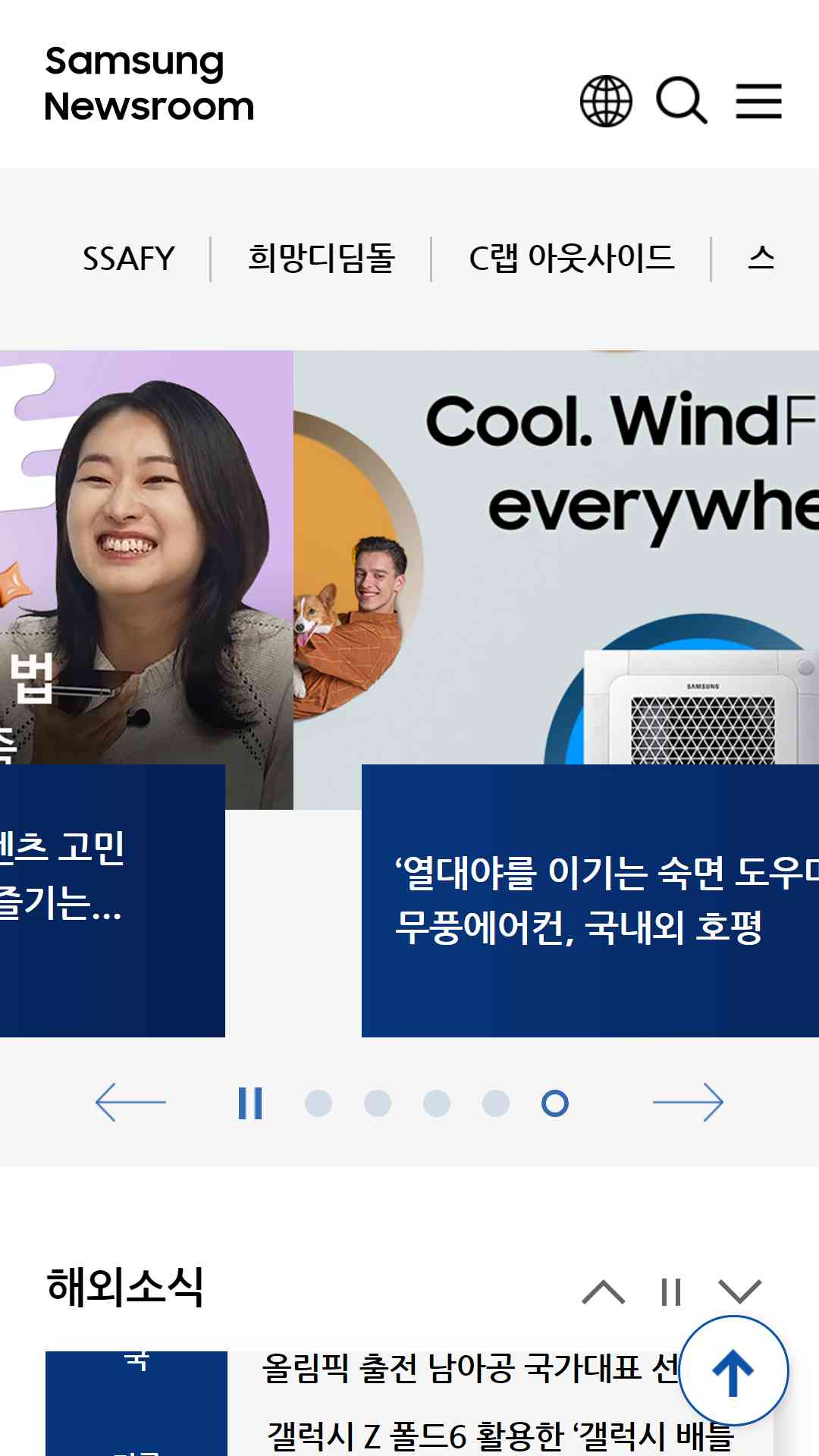The image size is (819, 1456).
Task: Open the search magnifier
Action: [682, 100]
